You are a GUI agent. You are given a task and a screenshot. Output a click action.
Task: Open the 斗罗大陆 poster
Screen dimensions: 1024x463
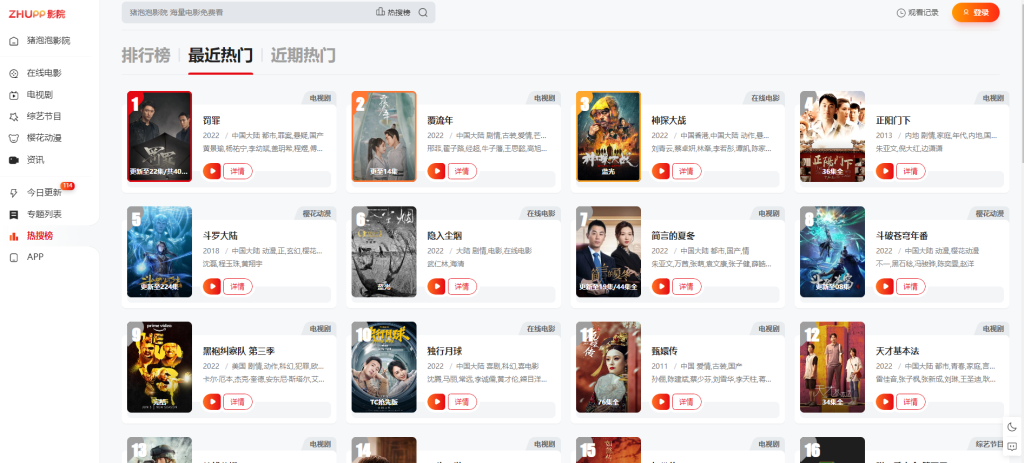pos(159,252)
